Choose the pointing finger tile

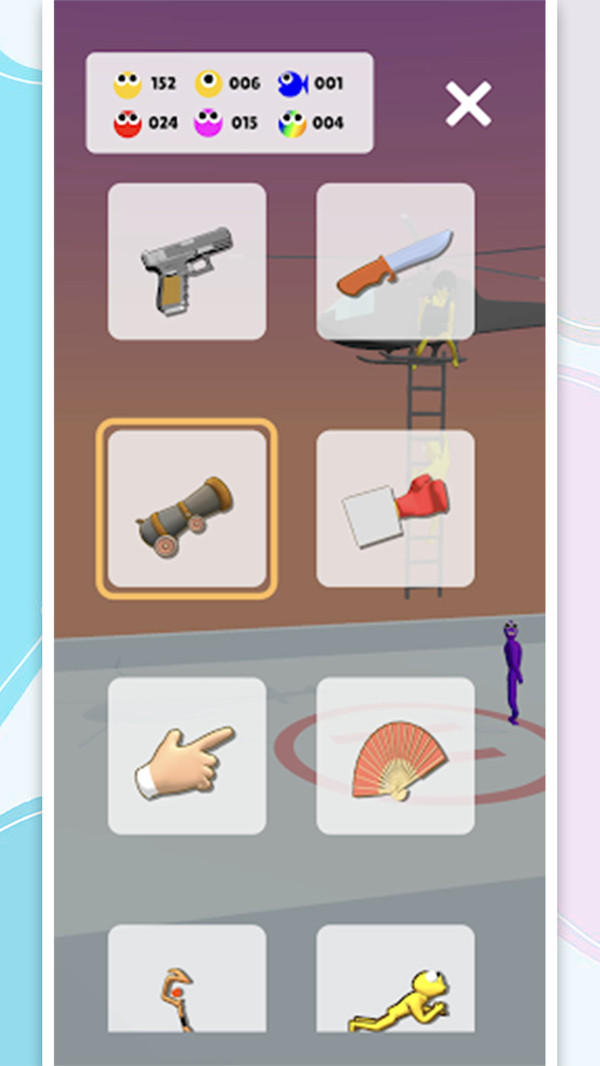coord(187,756)
